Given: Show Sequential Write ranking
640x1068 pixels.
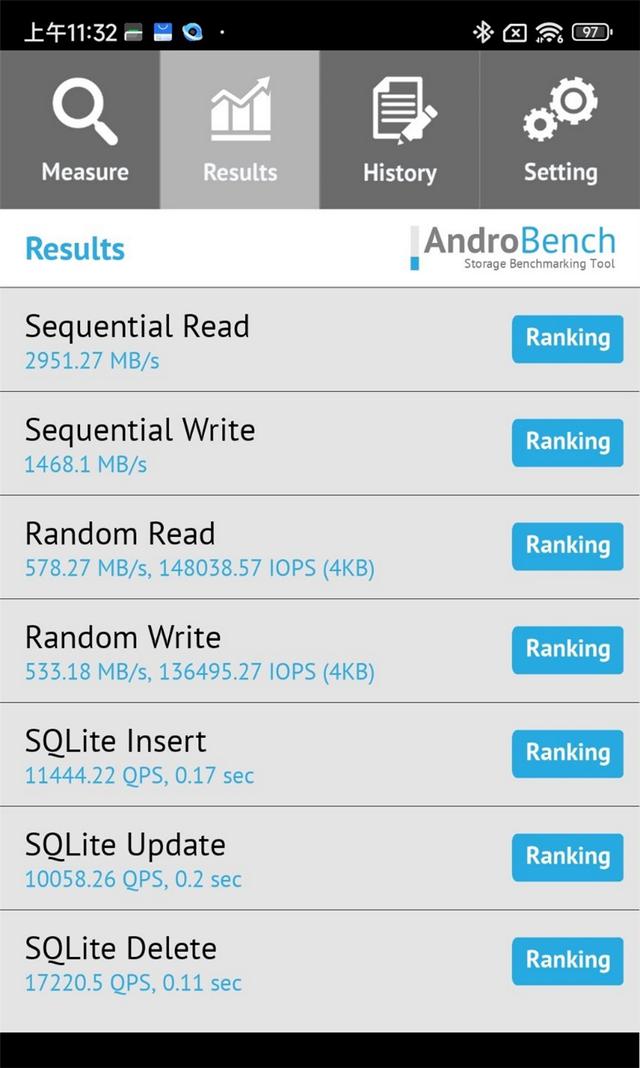Looking at the screenshot, I should click(567, 443).
